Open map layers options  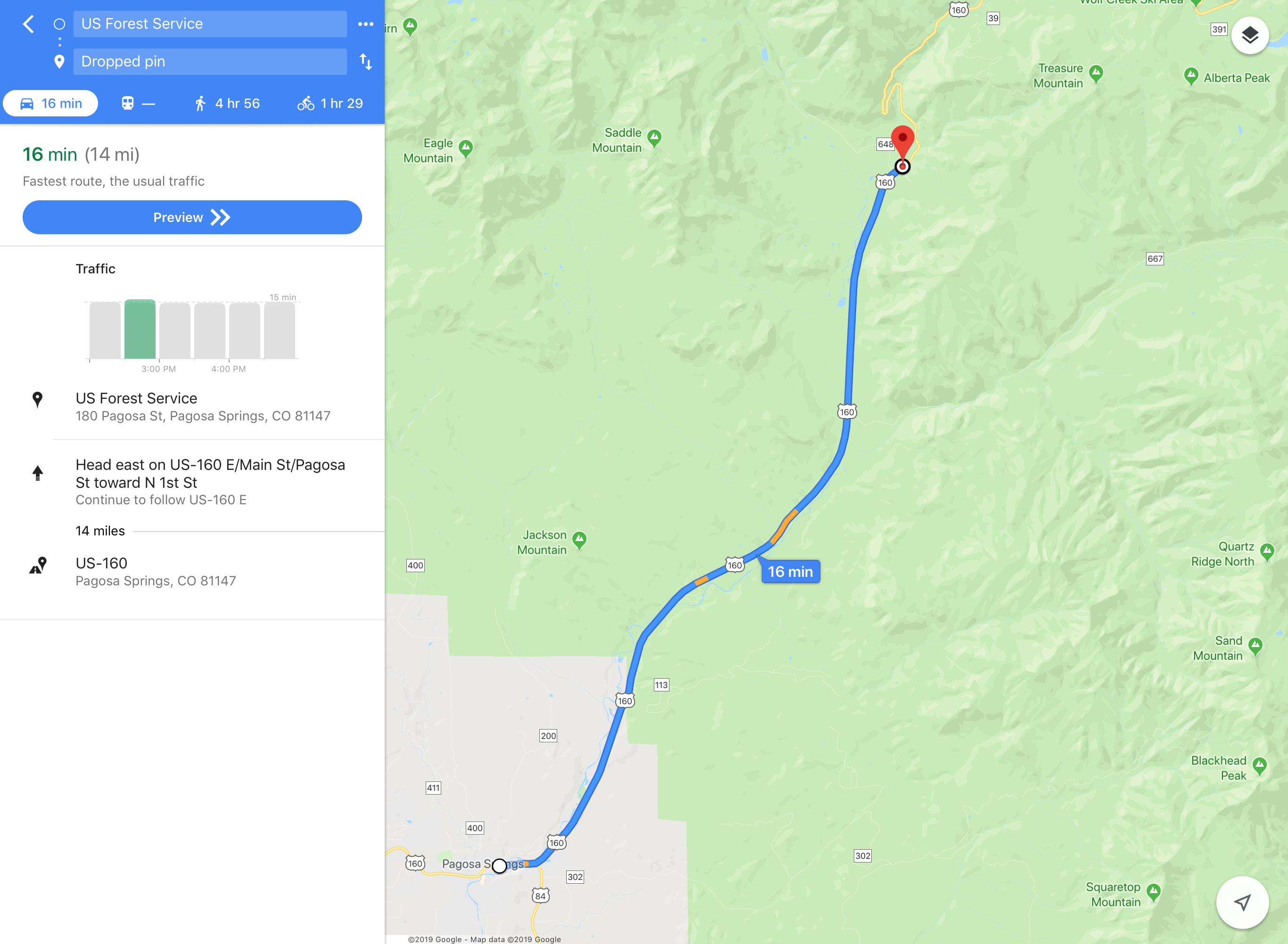tap(1250, 35)
